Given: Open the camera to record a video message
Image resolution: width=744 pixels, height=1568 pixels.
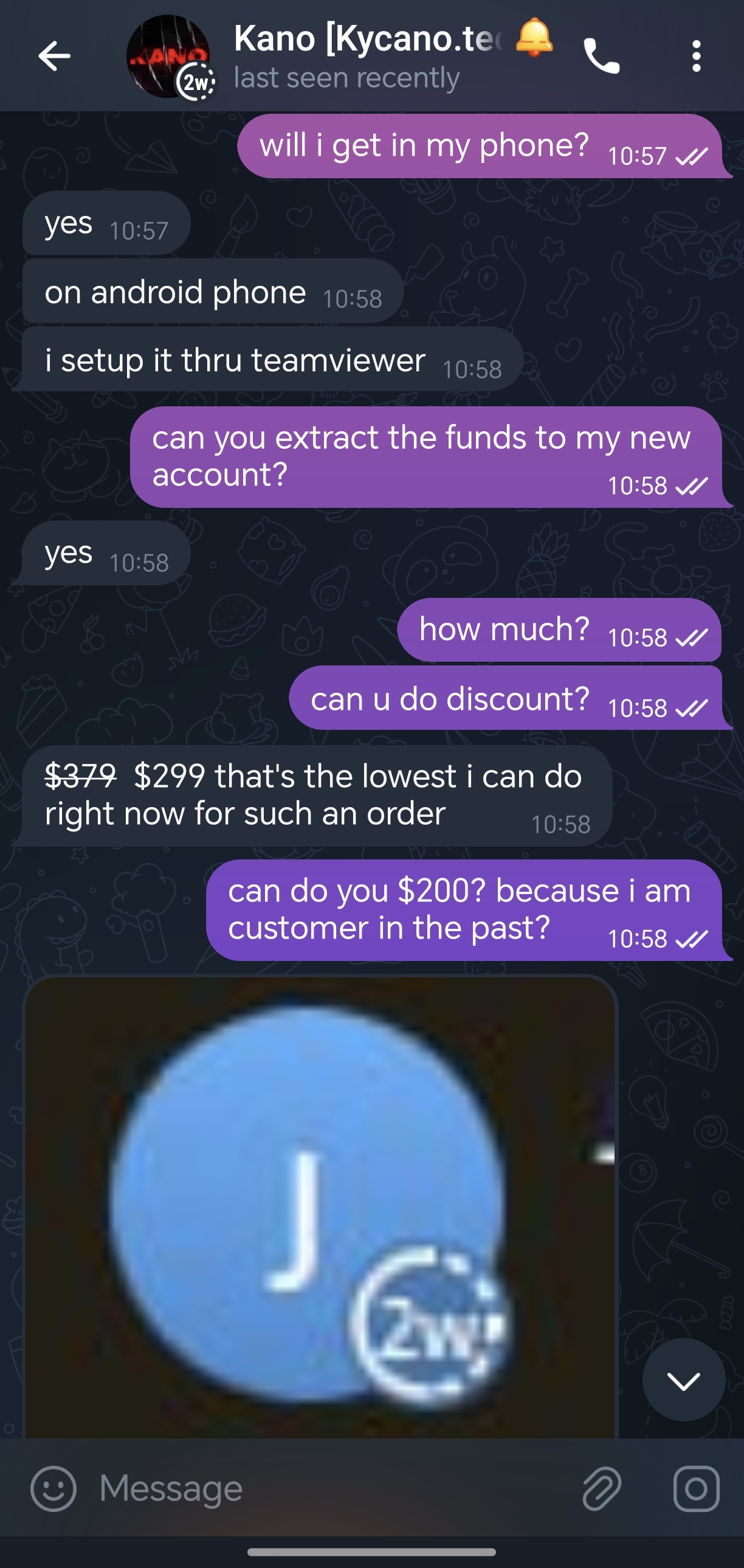Looking at the screenshot, I should point(696,1489).
